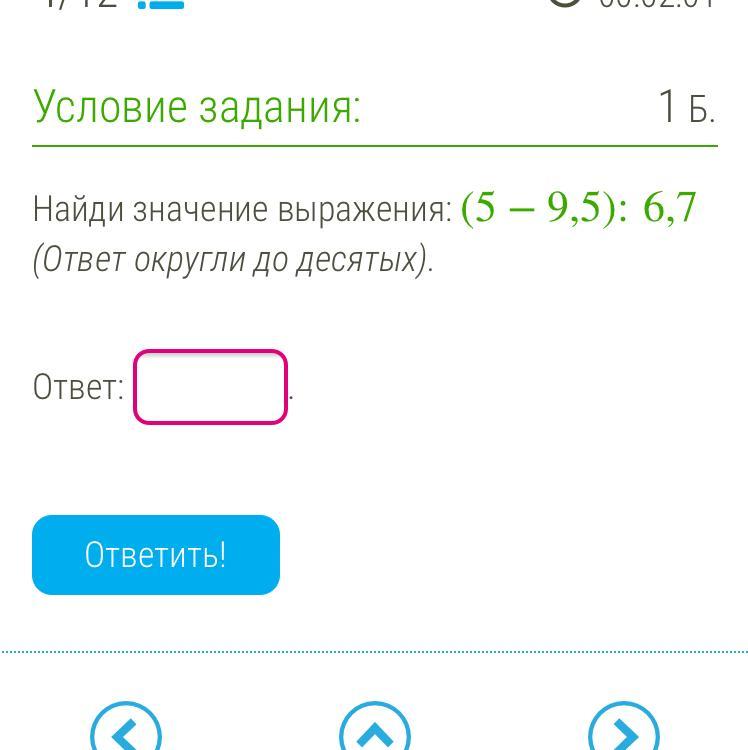Open the task list icon at top
This screenshot has width=748, height=750.
(160, 4)
